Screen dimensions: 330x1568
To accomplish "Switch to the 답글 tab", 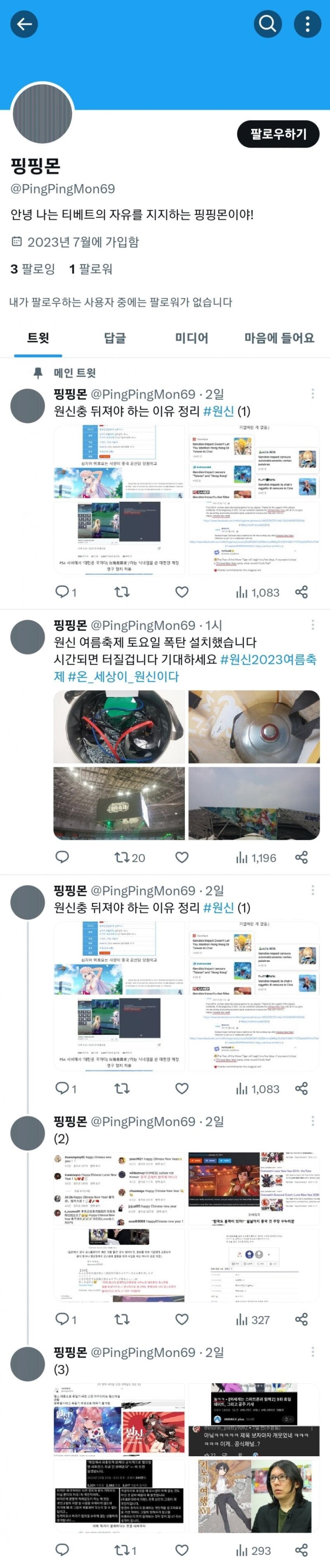I will (x=114, y=338).
